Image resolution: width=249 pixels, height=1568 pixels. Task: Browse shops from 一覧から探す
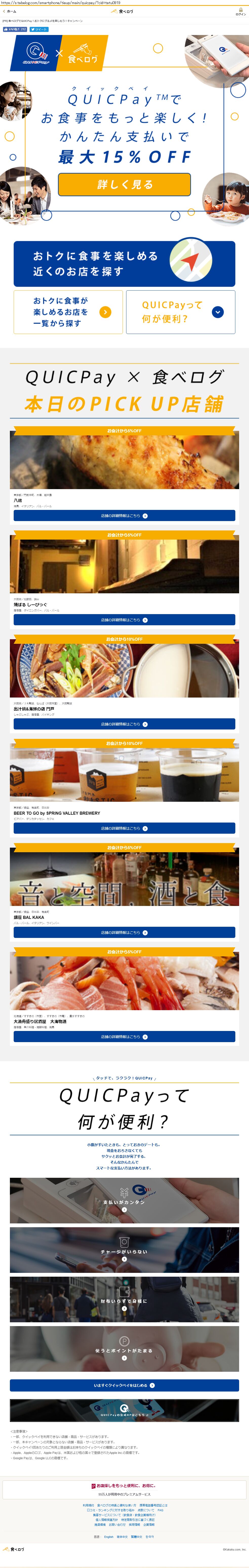68,312
